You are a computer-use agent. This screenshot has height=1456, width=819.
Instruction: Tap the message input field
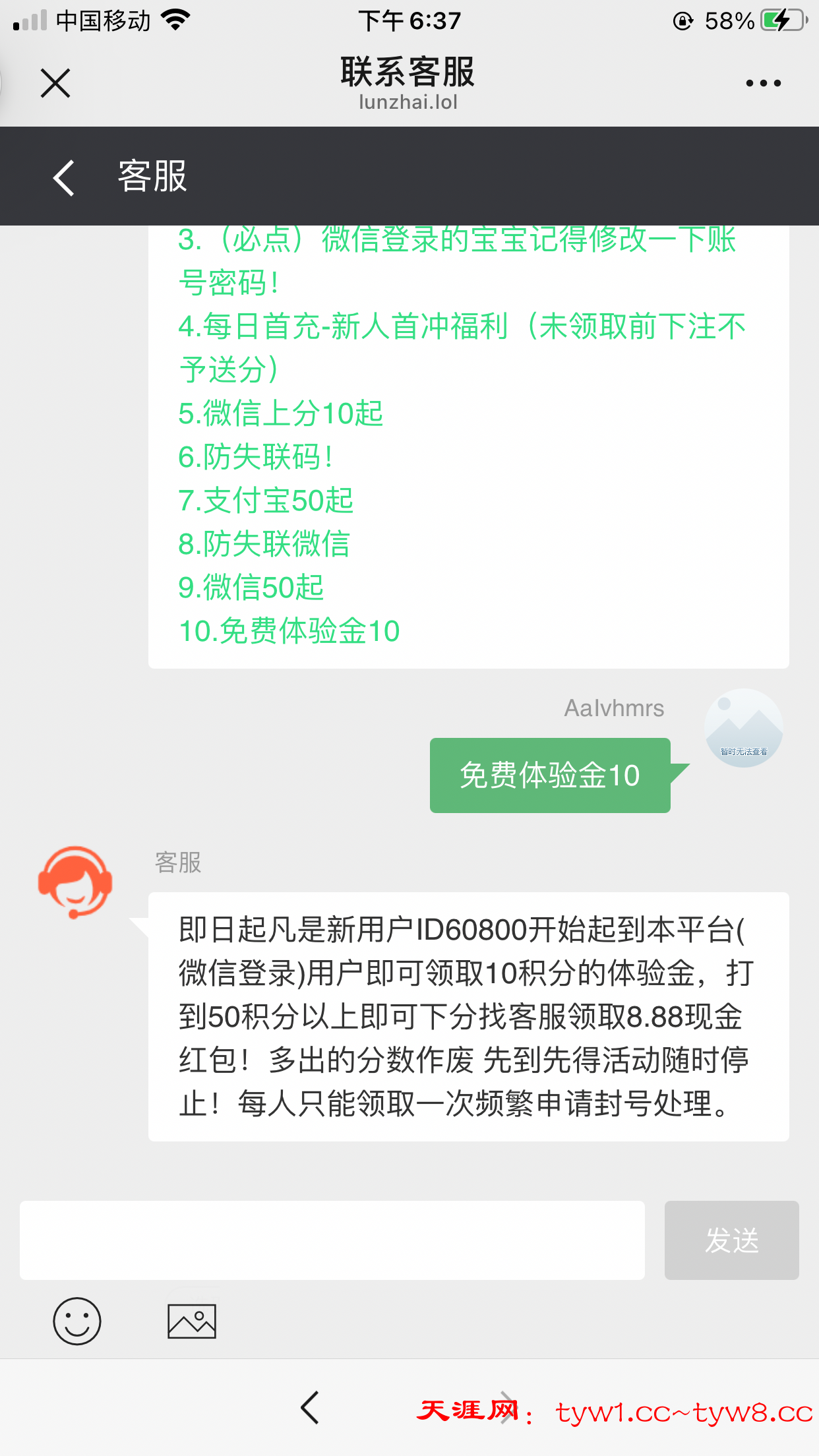click(x=332, y=1240)
